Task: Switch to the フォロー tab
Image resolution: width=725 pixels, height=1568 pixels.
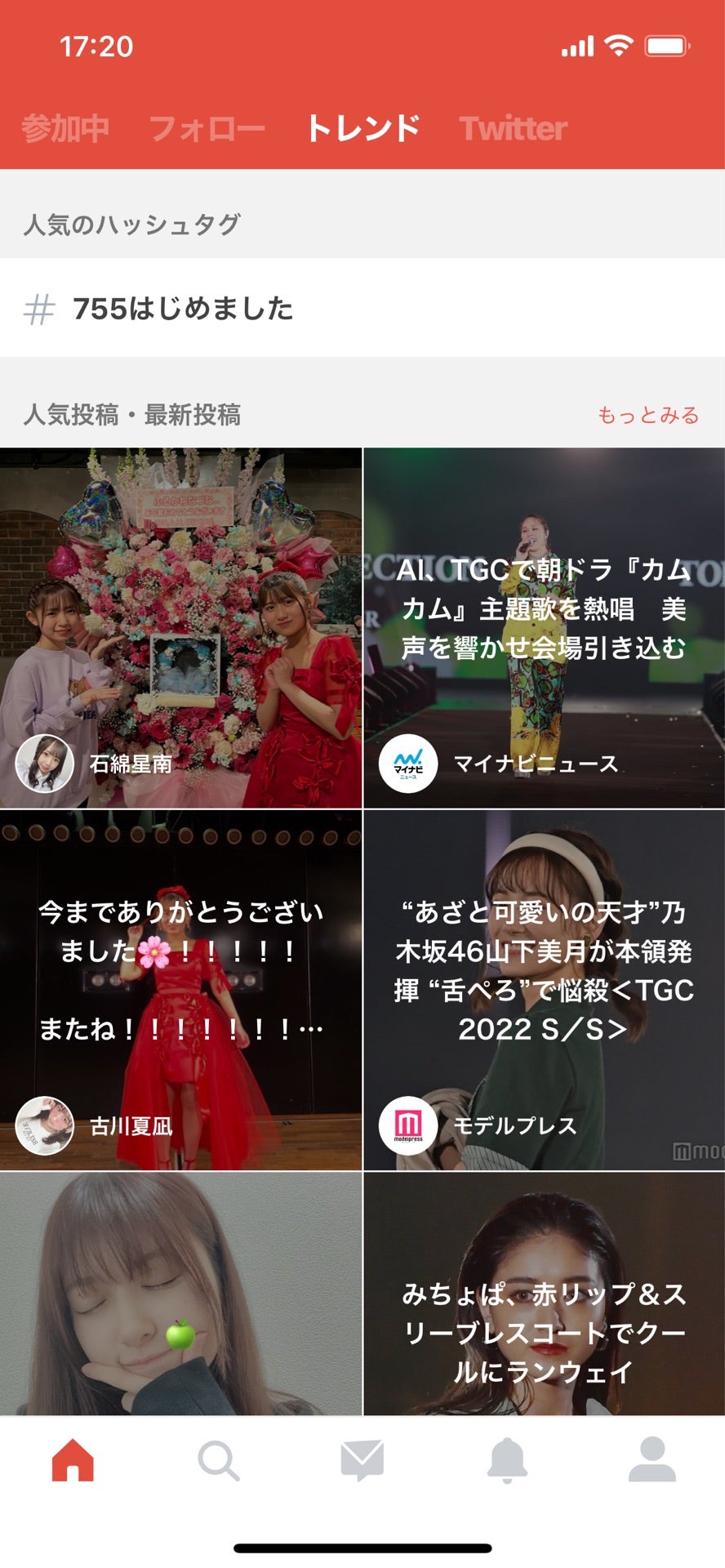Action: (x=207, y=128)
